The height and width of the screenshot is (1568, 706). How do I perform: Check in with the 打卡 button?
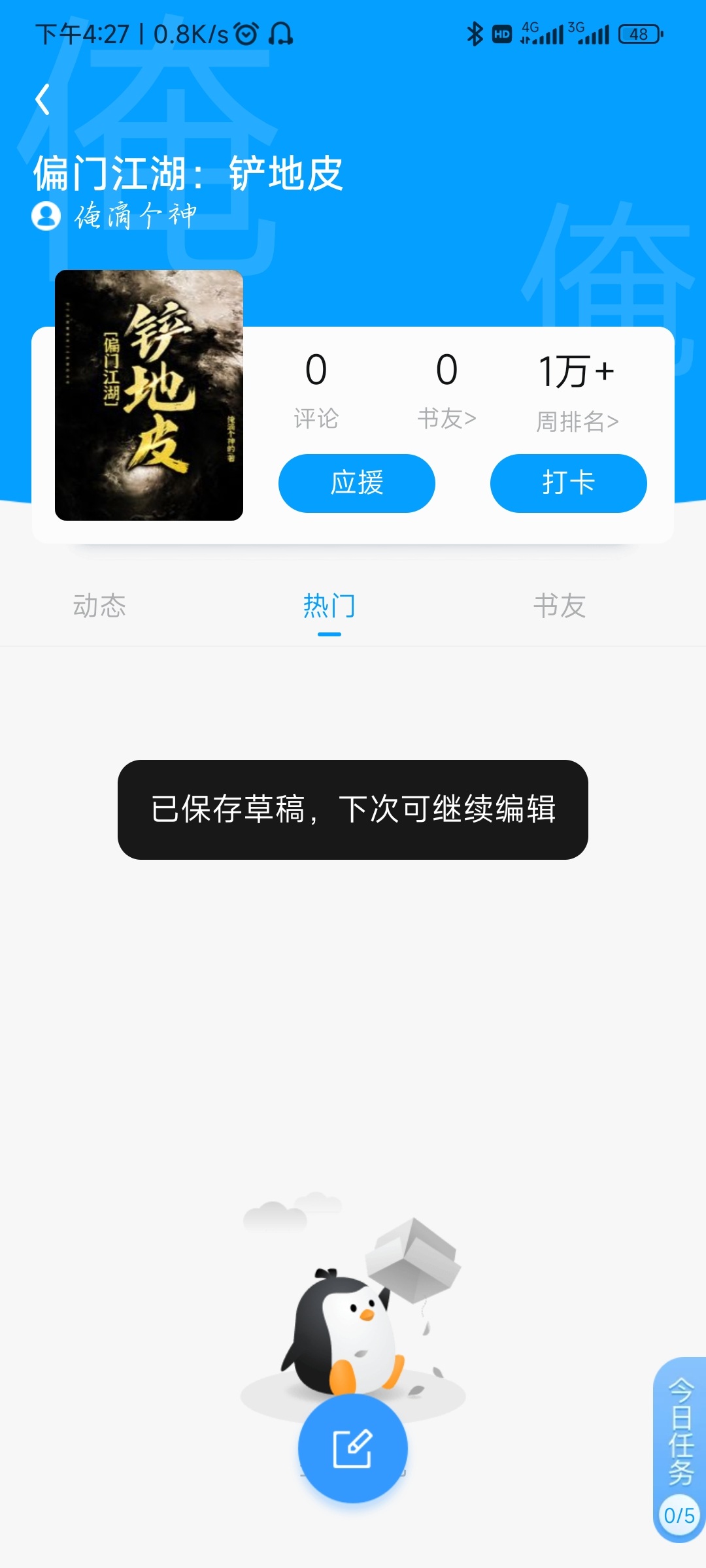pyautogui.click(x=568, y=483)
